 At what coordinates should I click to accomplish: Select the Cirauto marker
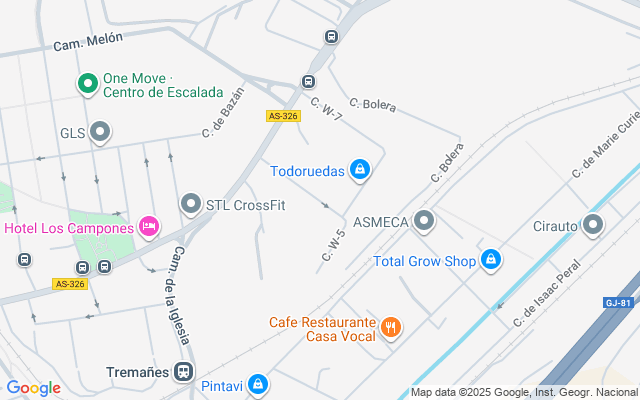[x=594, y=225]
